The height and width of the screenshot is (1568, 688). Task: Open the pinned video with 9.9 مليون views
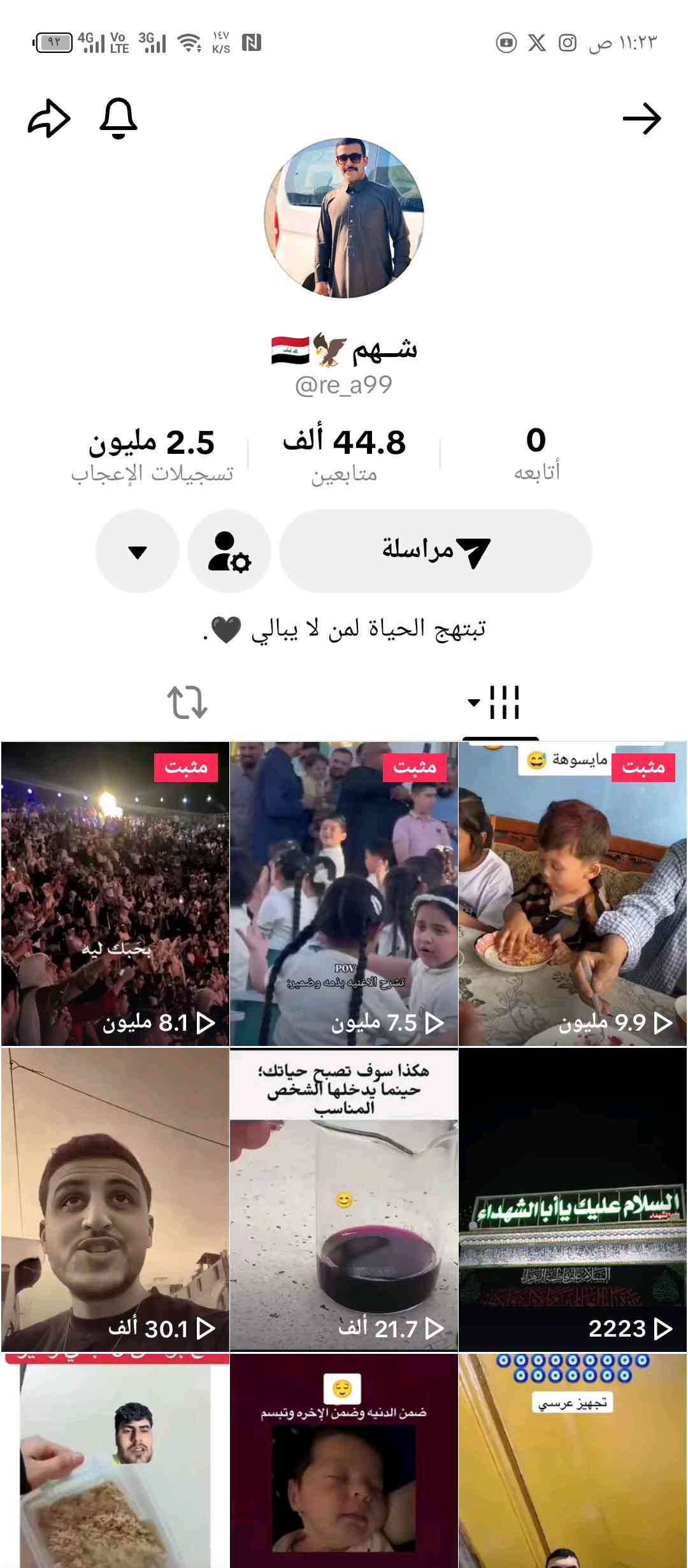click(x=572, y=894)
